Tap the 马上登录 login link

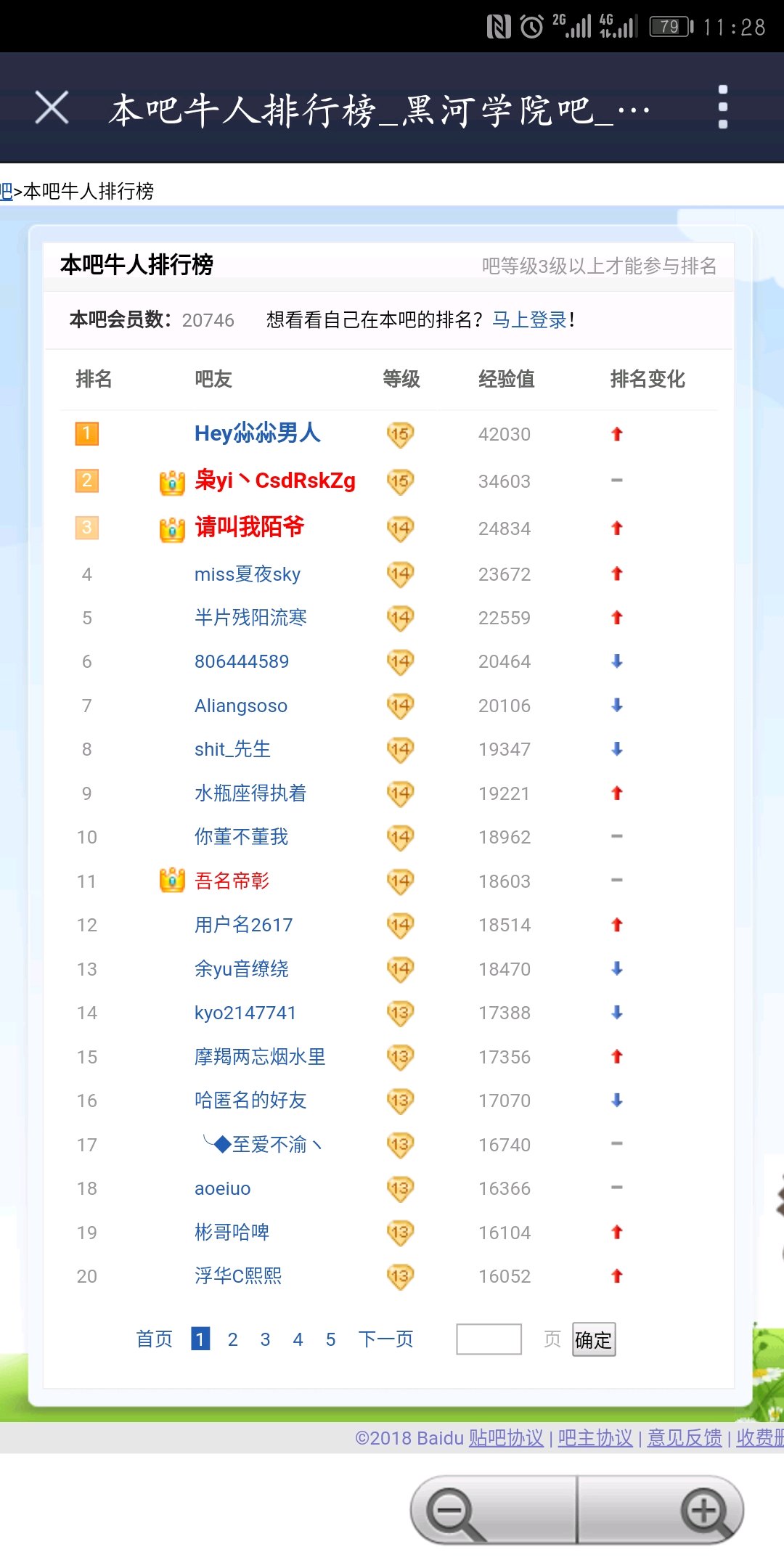coord(529,320)
